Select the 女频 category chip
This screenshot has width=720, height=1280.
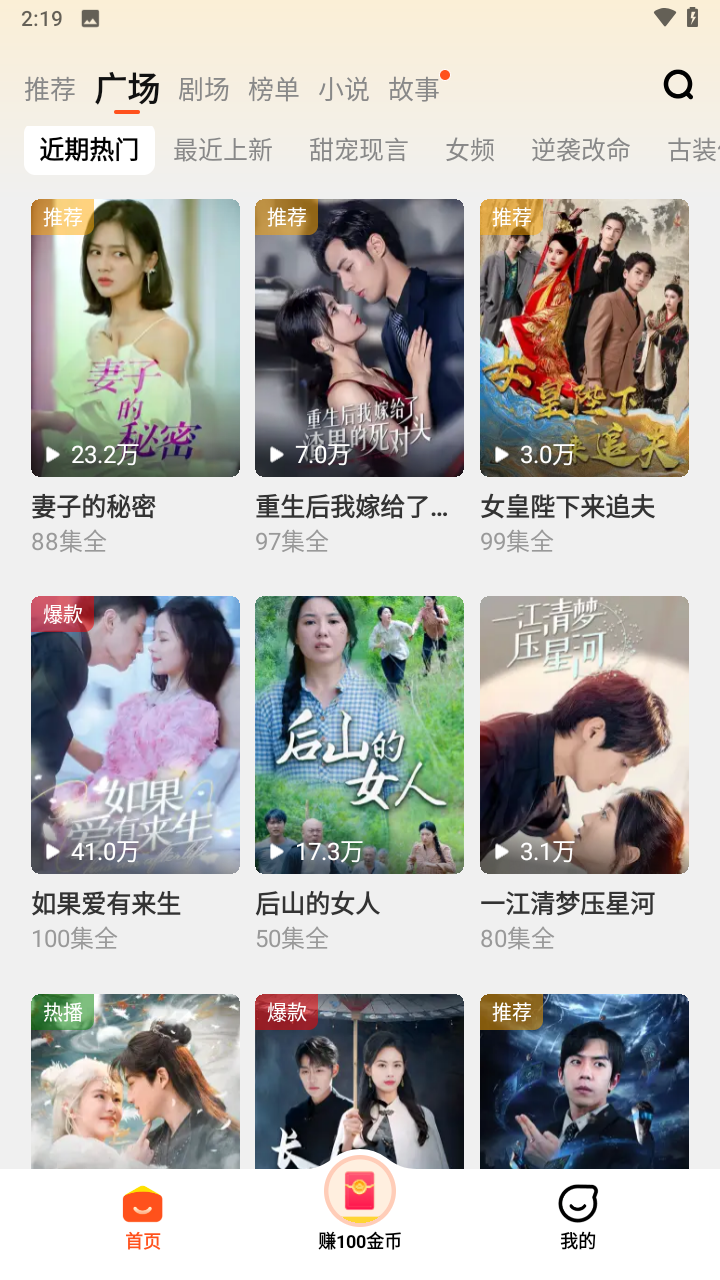click(470, 150)
